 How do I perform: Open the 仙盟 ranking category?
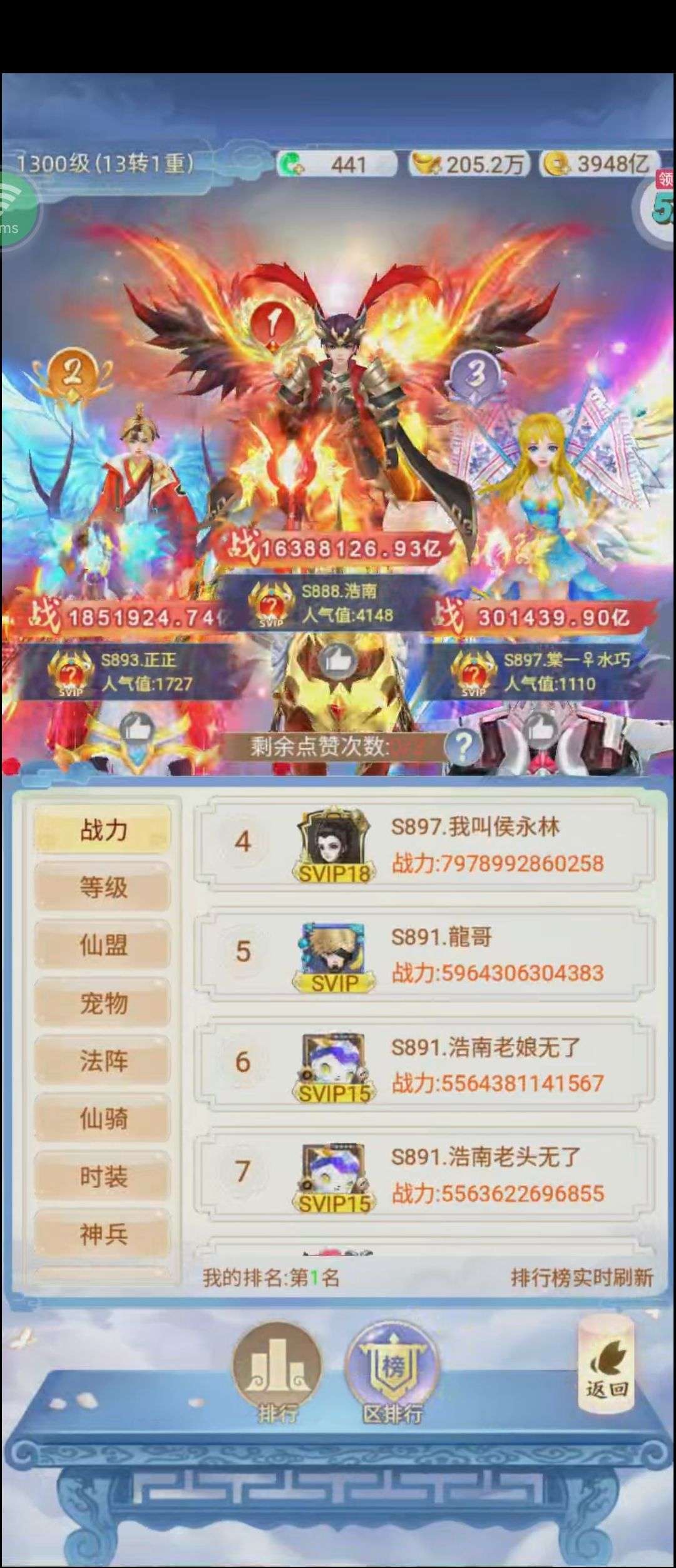103,945
